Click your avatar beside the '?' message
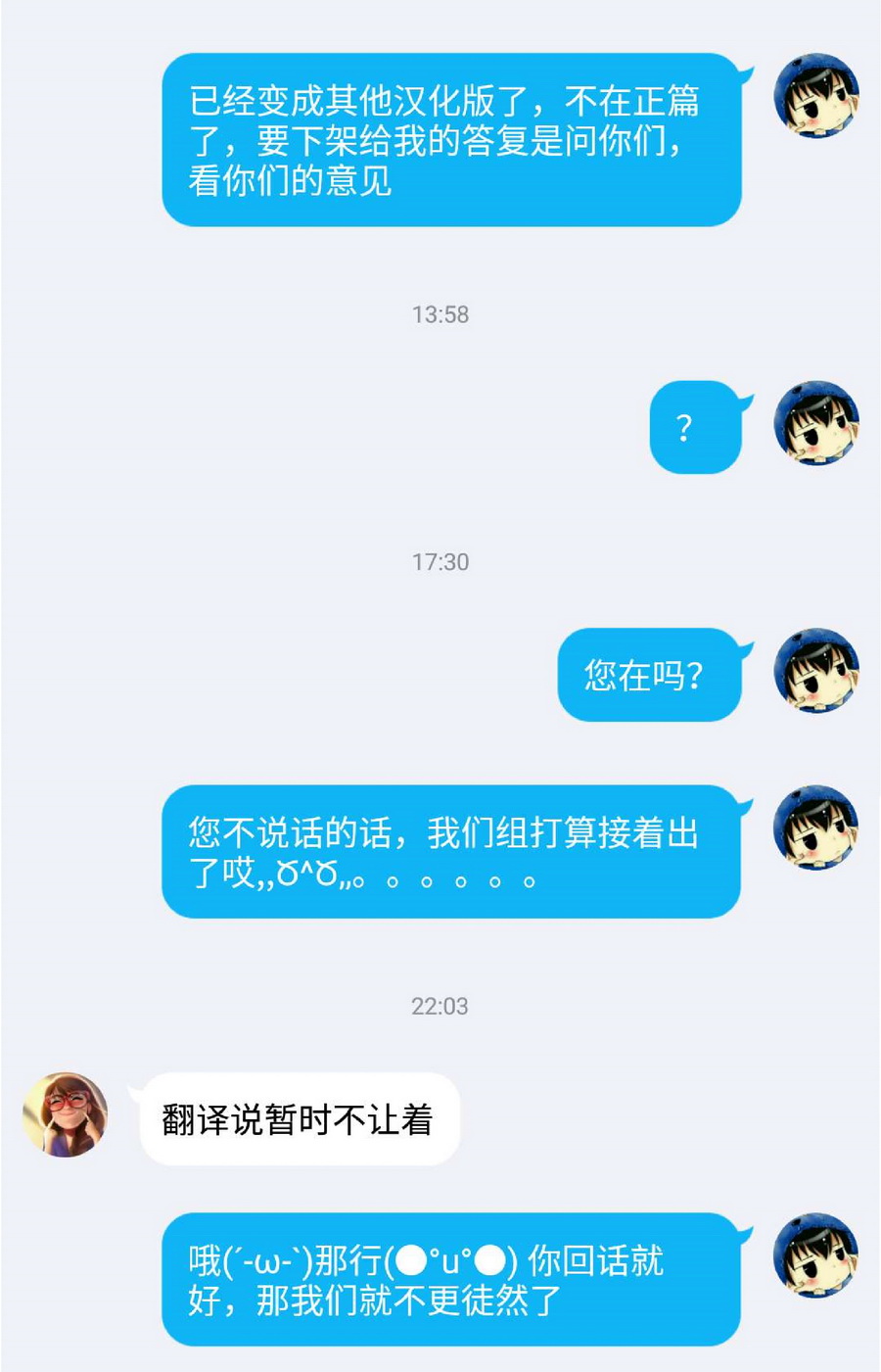 coord(815,425)
